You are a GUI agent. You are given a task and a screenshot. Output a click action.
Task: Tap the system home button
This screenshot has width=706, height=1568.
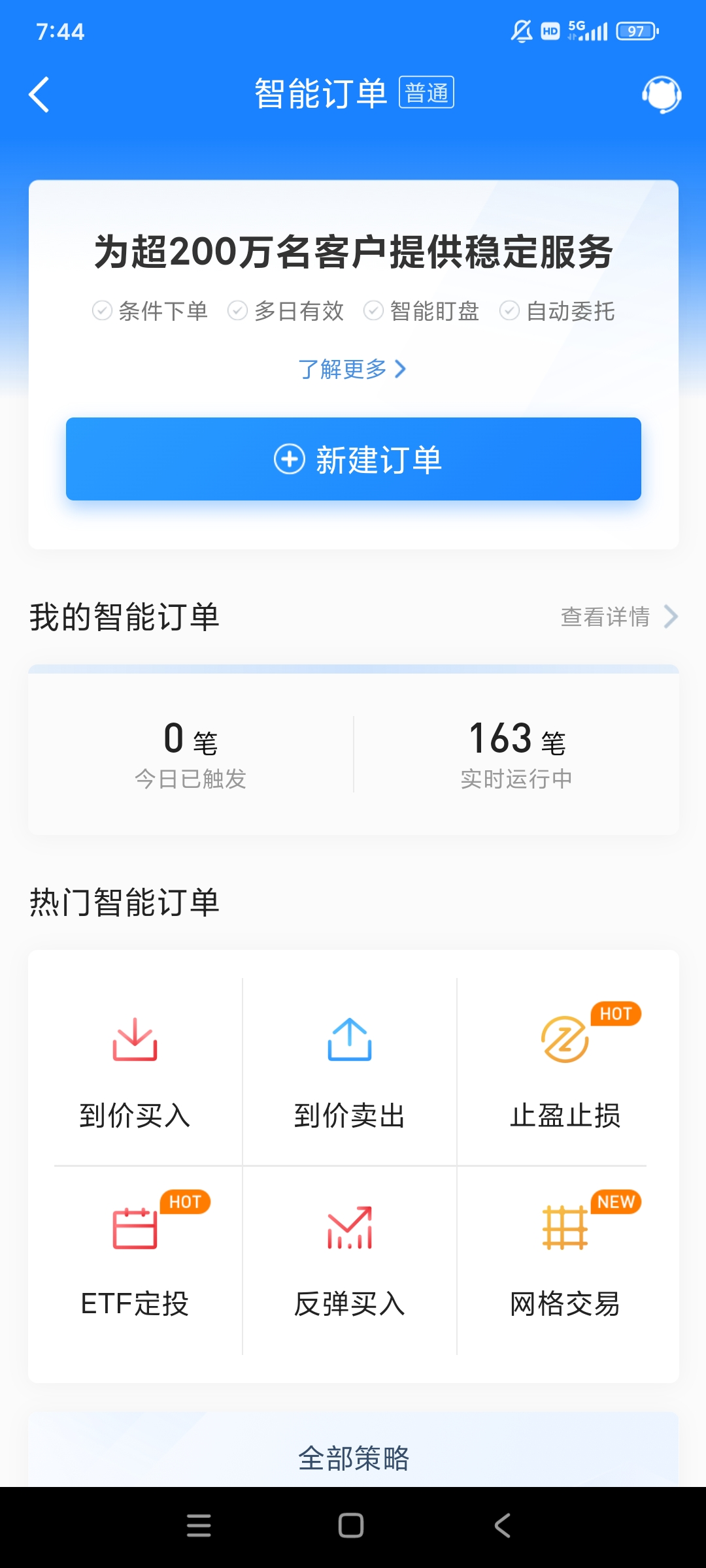tap(351, 1526)
